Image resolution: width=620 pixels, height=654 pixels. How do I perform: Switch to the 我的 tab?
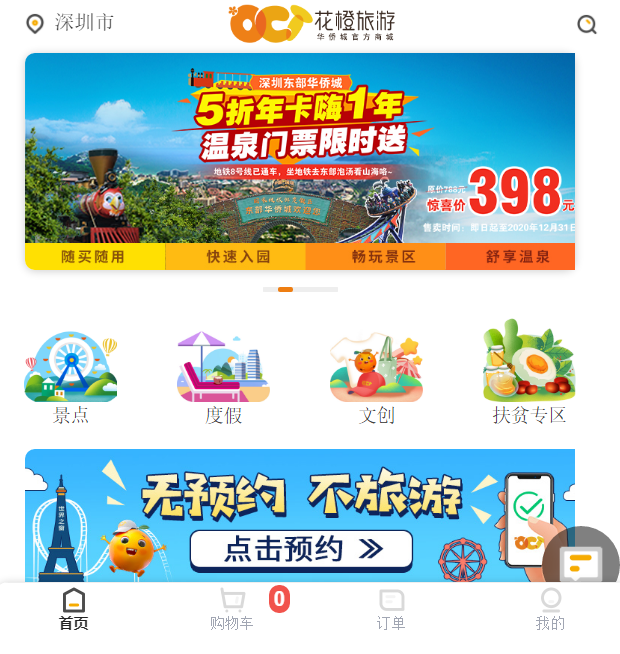550,609
